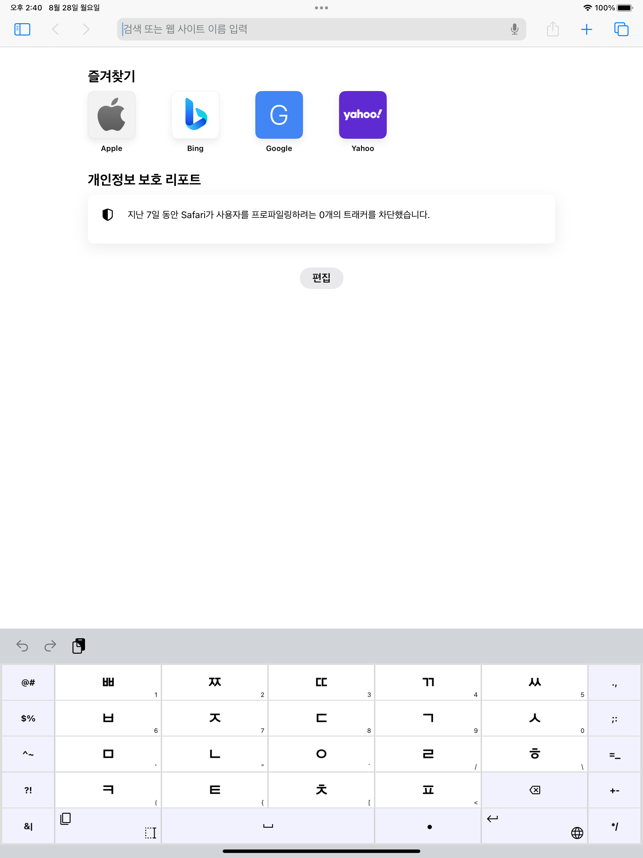Tap the address and search field
The image size is (643, 858).
coord(310,30)
